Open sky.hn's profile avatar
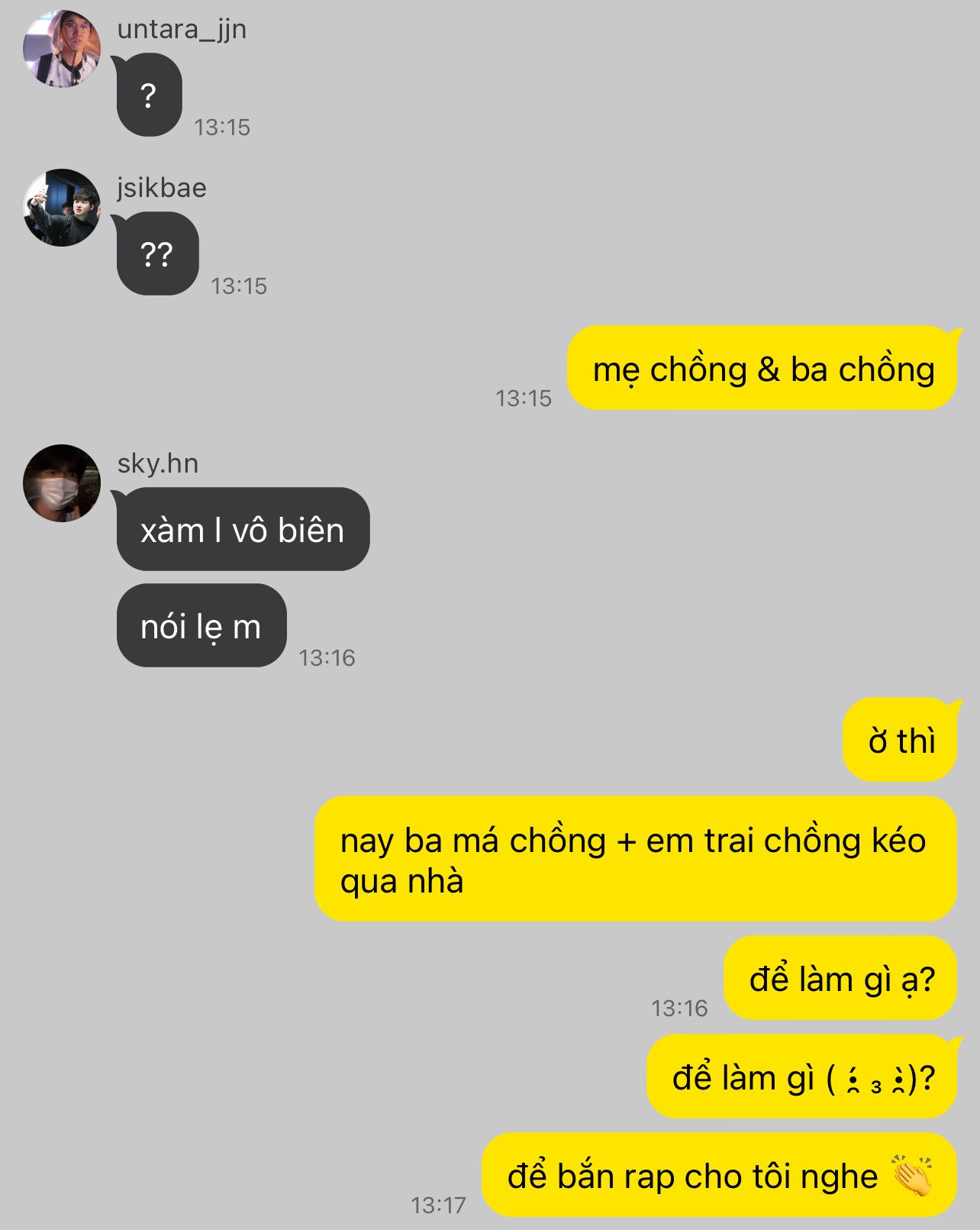The width and height of the screenshot is (980, 1230). tap(62, 483)
